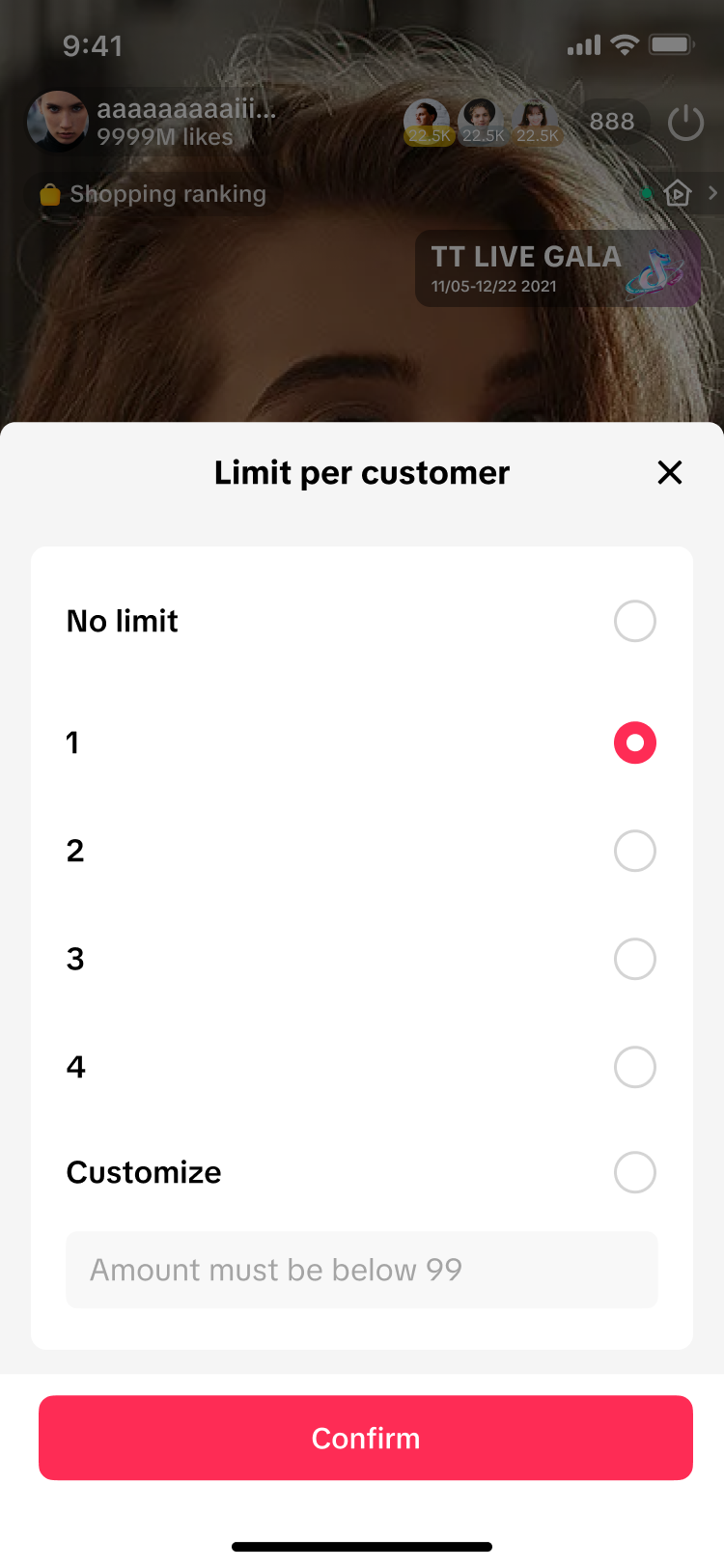This screenshot has height=1568, width=724.
Task: Pick limit of 3 per customer
Action: (x=634, y=959)
